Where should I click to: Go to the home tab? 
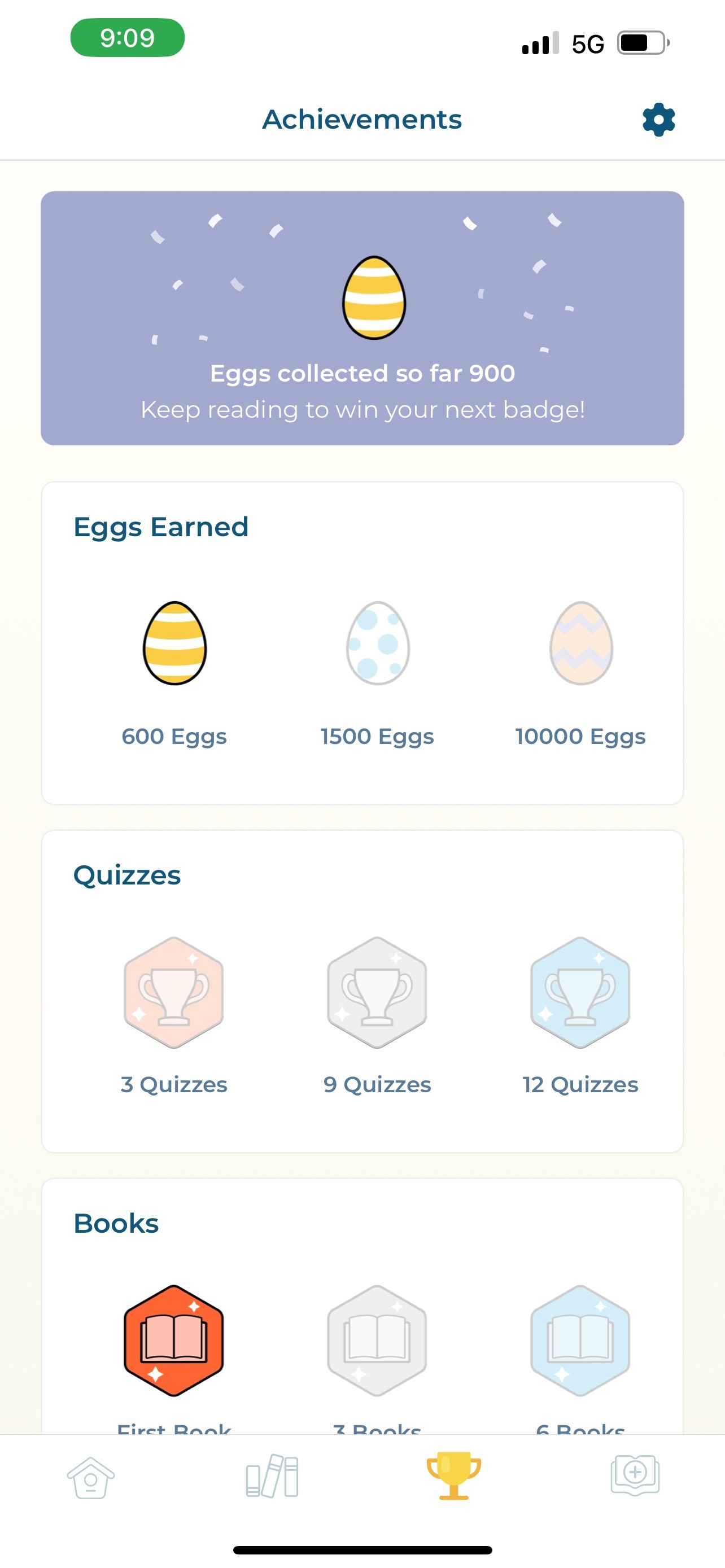tap(91, 1477)
